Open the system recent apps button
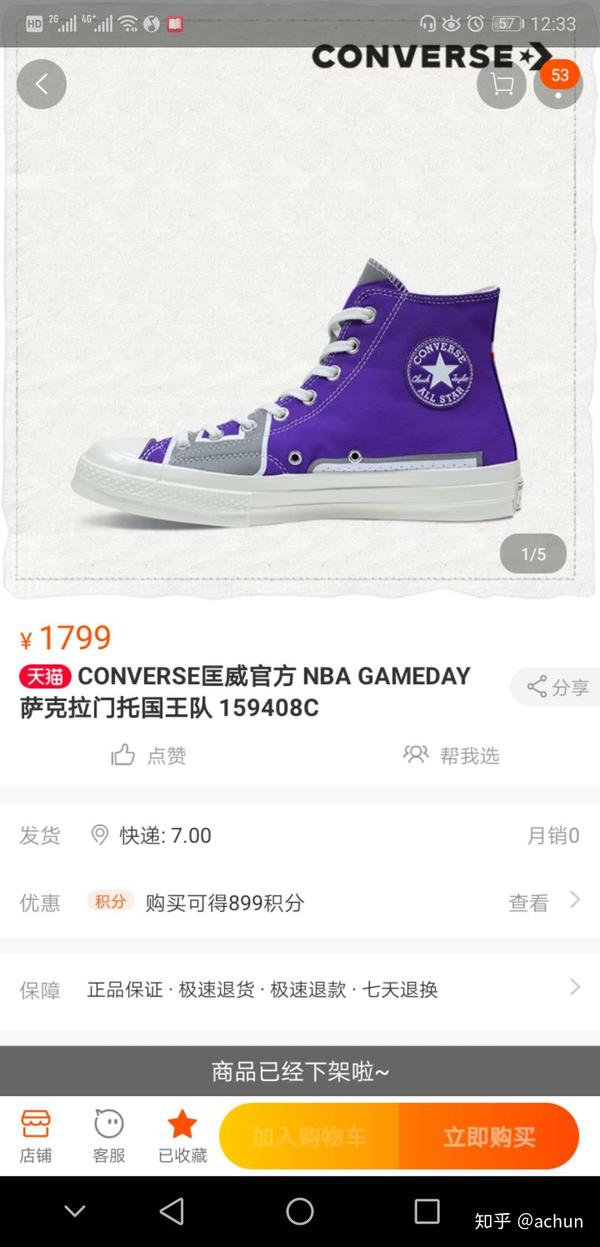The height and width of the screenshot is (1247, 600). [427, 1212]
